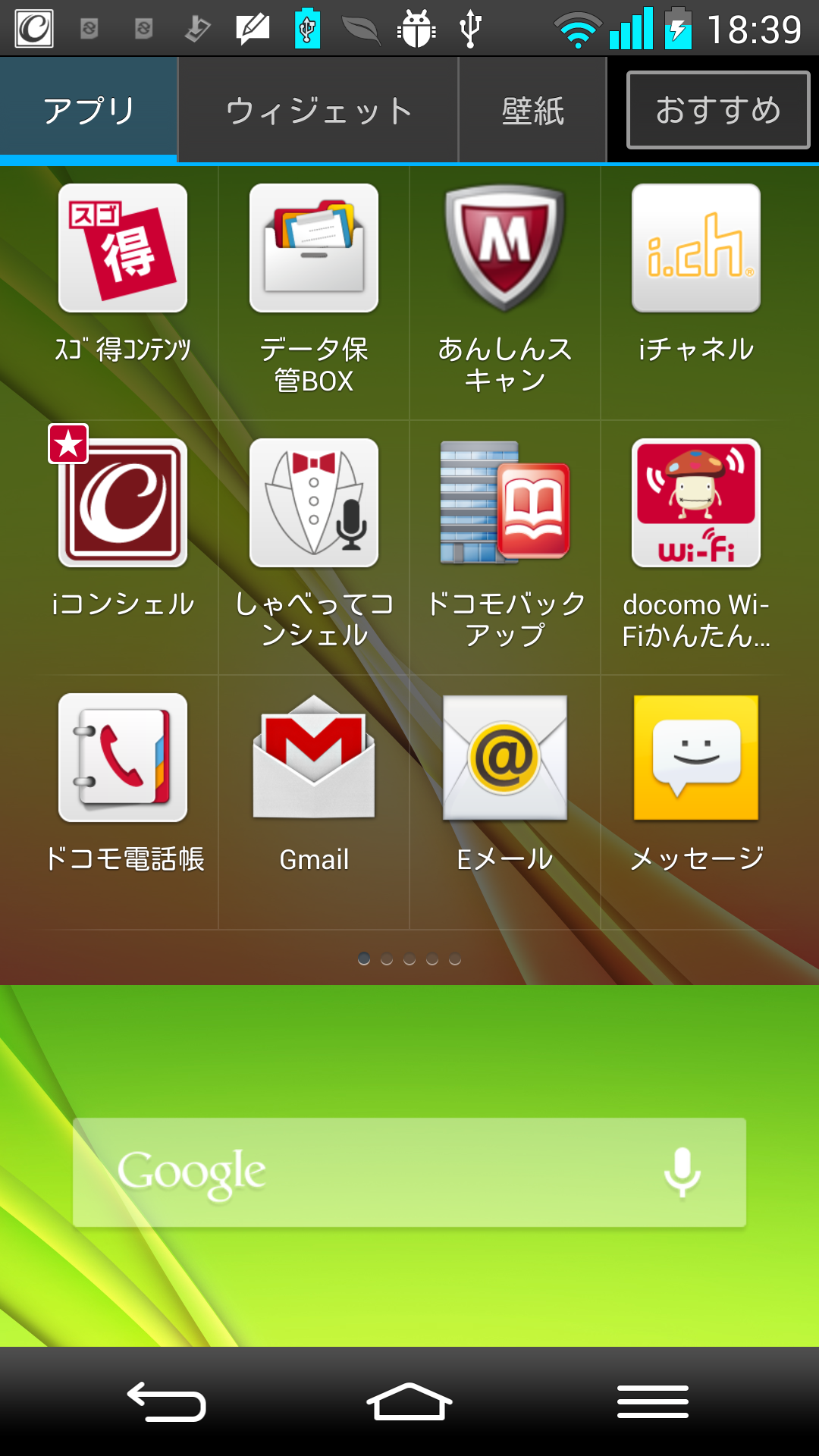819x1456 pixels.
Task: Tap the home button in navigation bar
Action: [409, 1401]
